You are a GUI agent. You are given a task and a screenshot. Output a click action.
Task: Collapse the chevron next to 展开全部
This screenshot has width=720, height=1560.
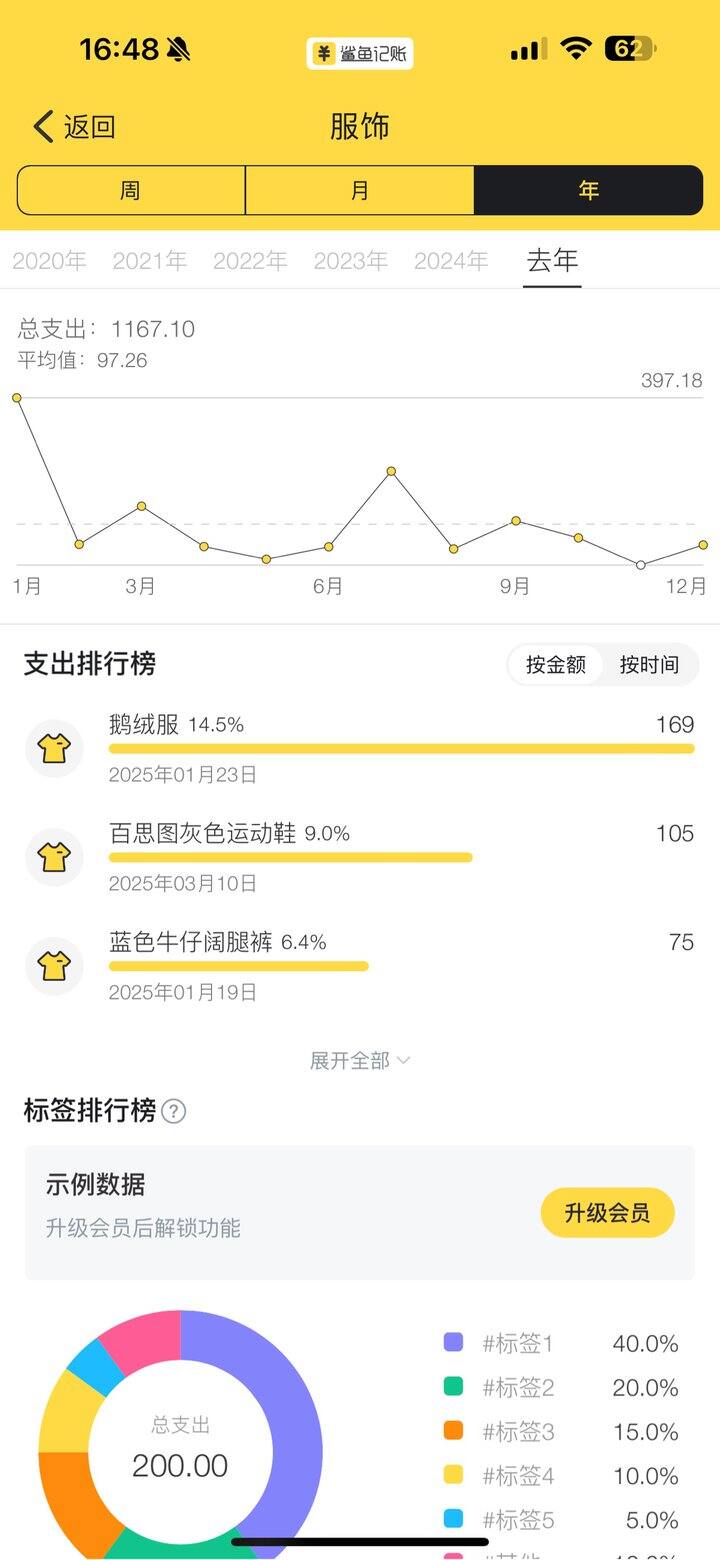403,1060
